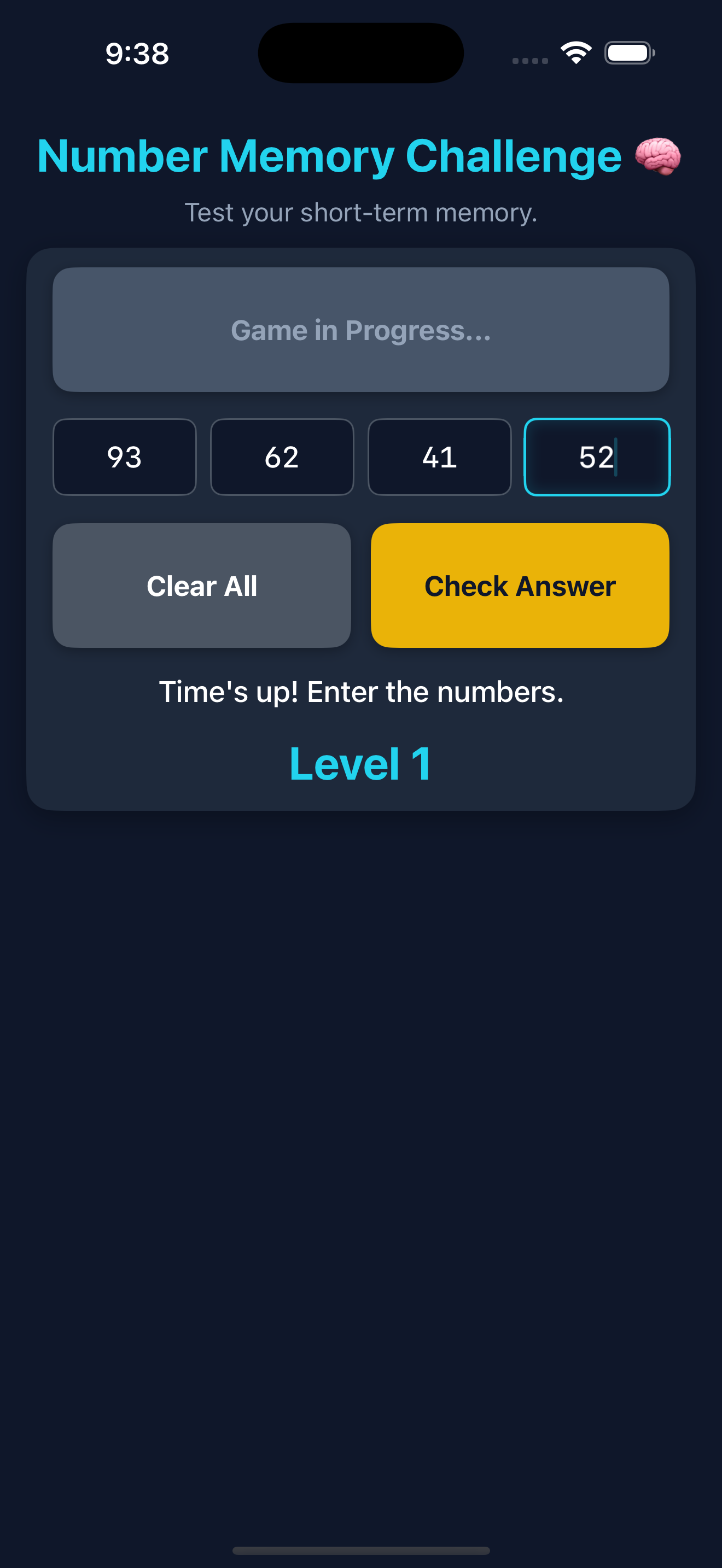
Task: Tap the Game in Progress display
Action: coord(361,330)
